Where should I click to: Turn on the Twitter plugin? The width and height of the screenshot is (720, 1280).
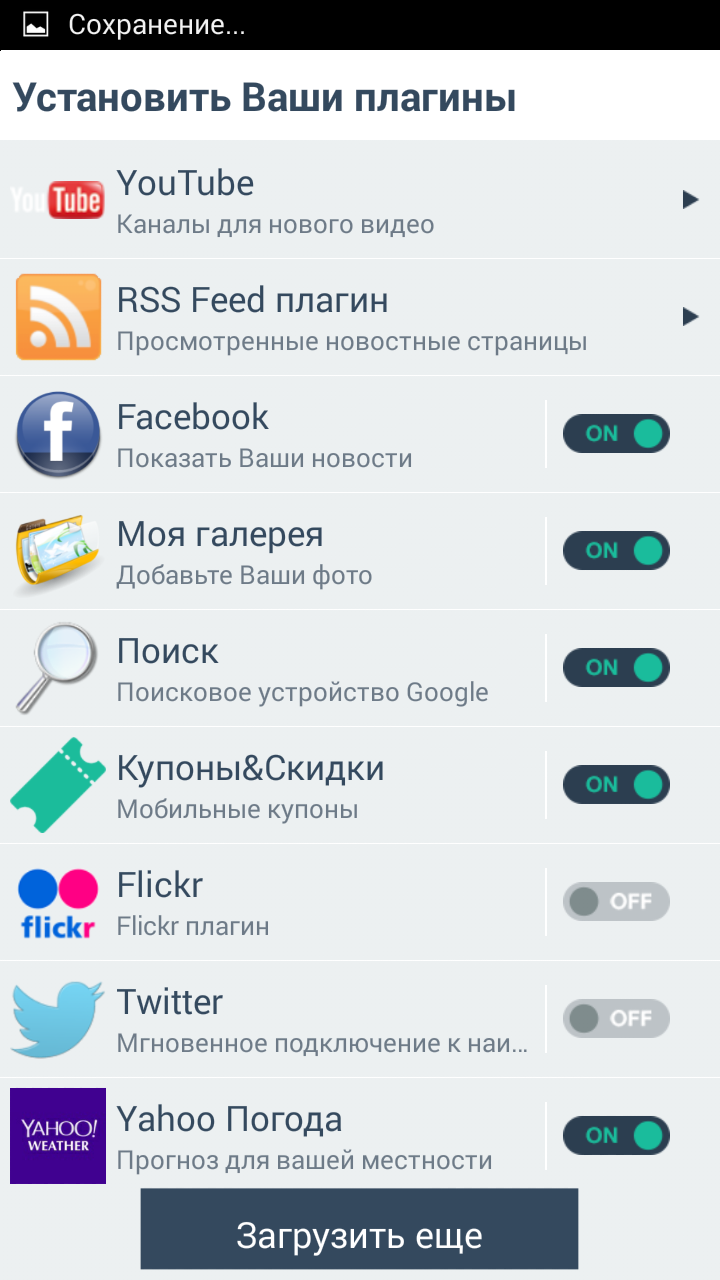pos(616,1019)
